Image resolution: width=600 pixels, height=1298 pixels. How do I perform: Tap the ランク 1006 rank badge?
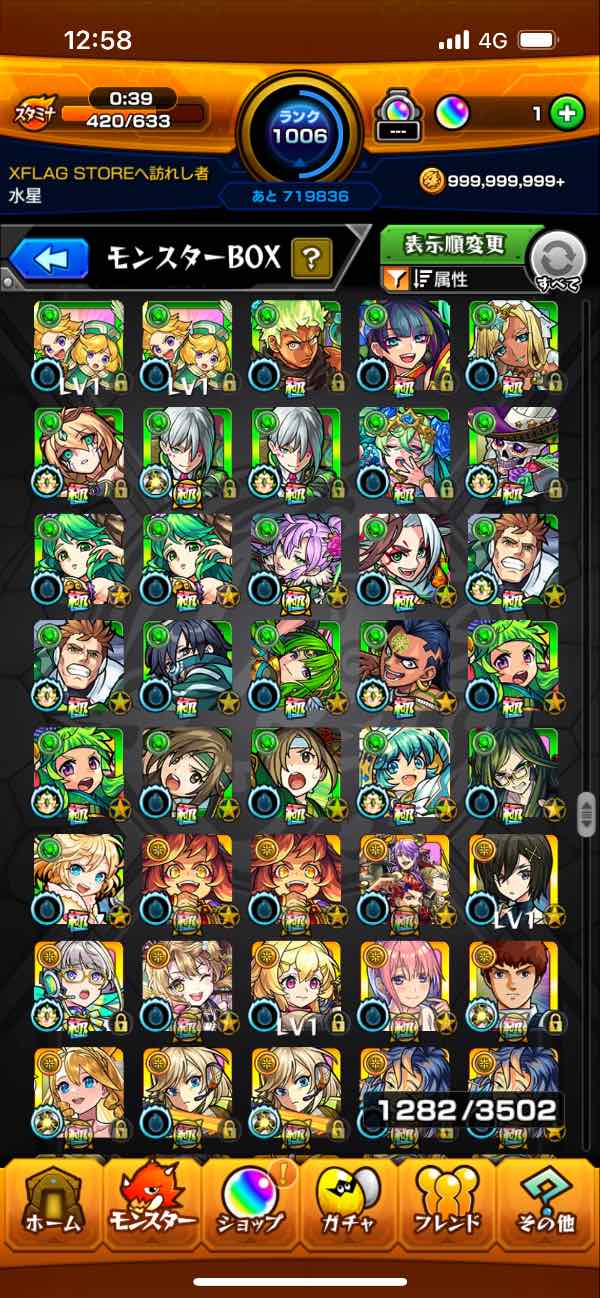pyautogui.click(x=299, y=127)
